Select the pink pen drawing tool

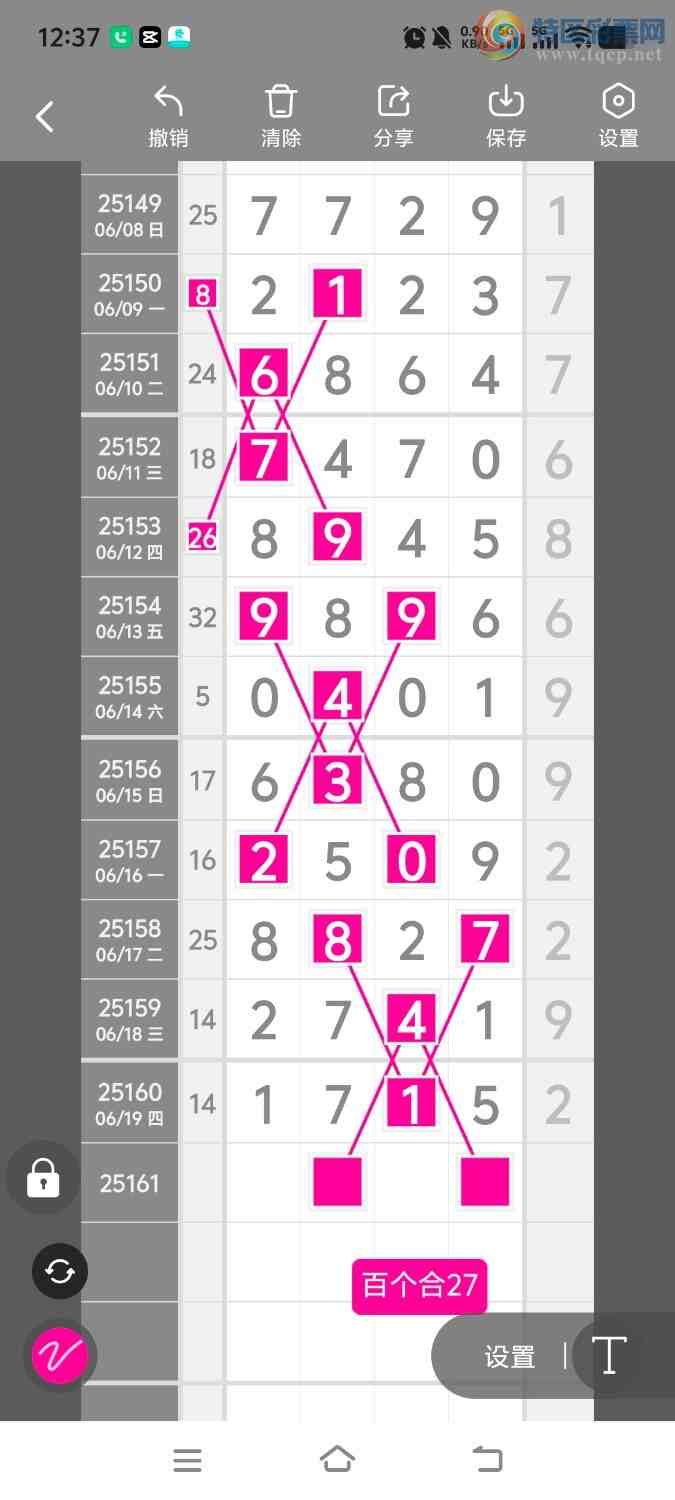coord(60,1356)
